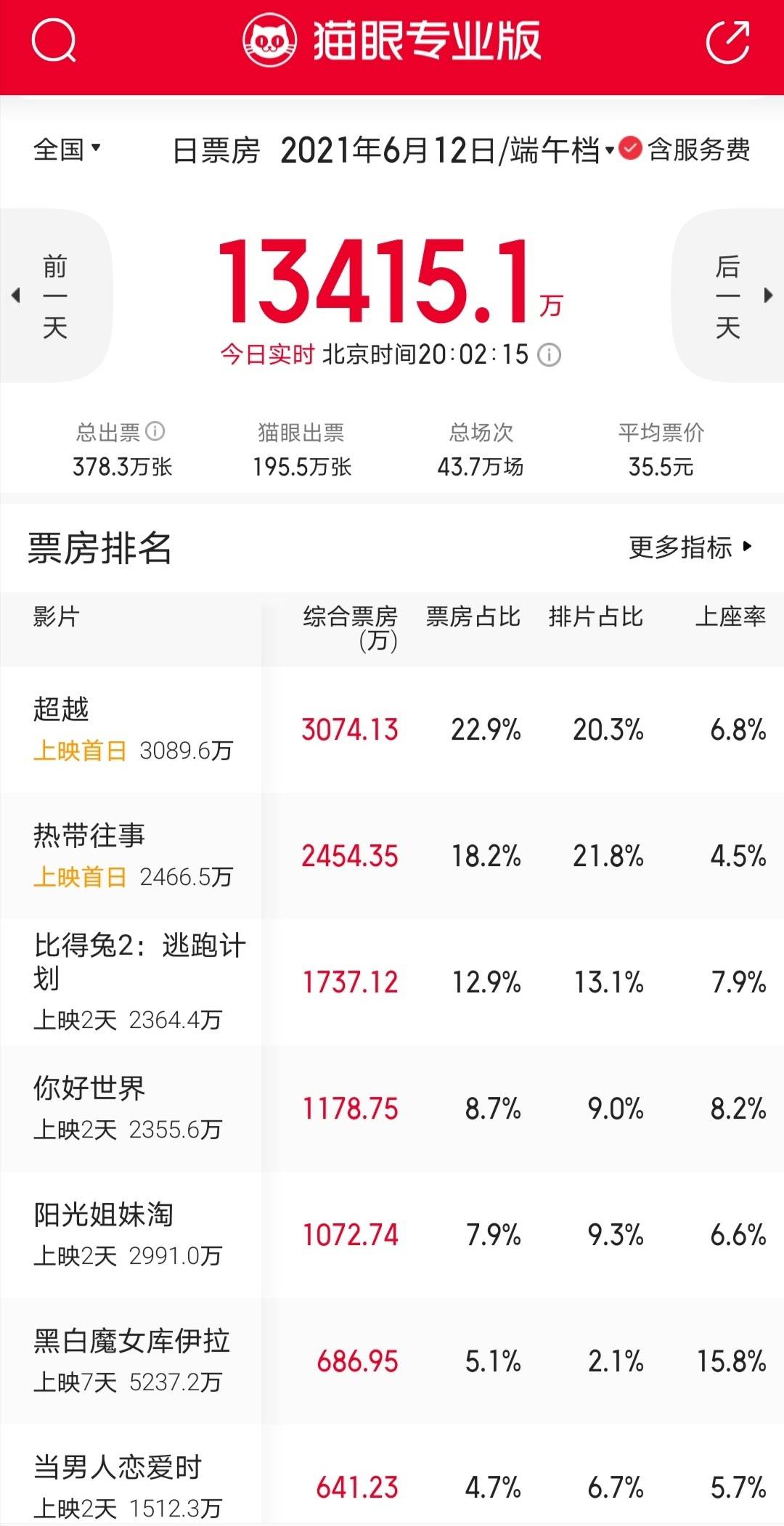784x1526 pixels.
Task: Show info about real-time Beijing time
Action: pyautogui.click(x=550, y=355)
